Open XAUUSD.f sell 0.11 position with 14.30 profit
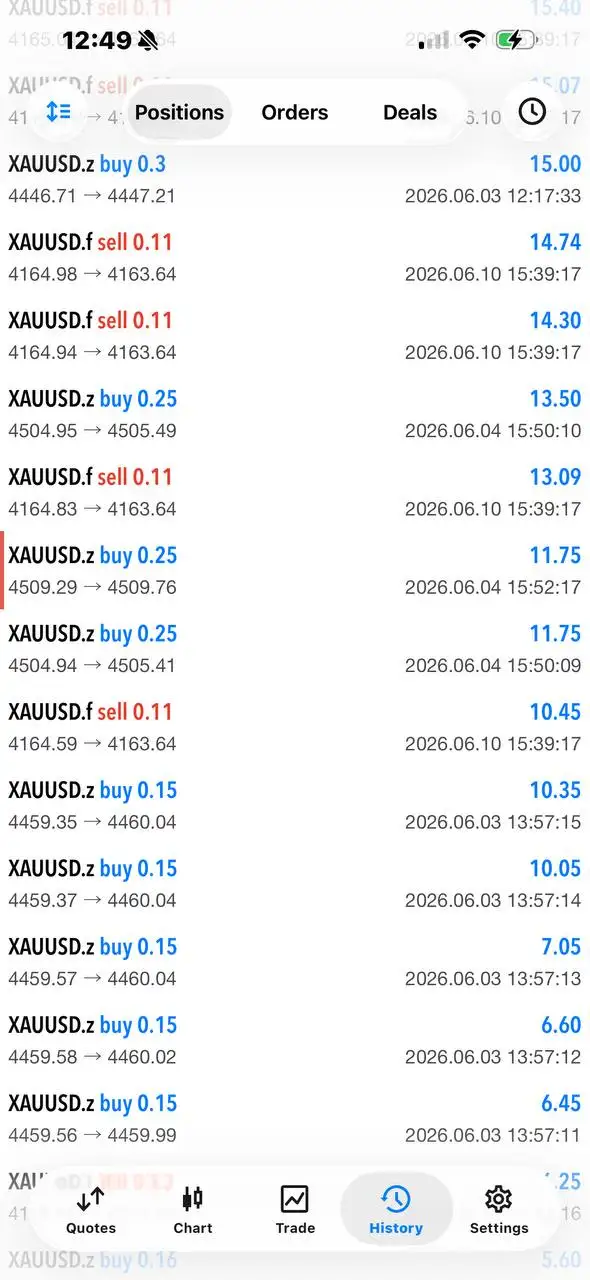 (x=295, y=335)
